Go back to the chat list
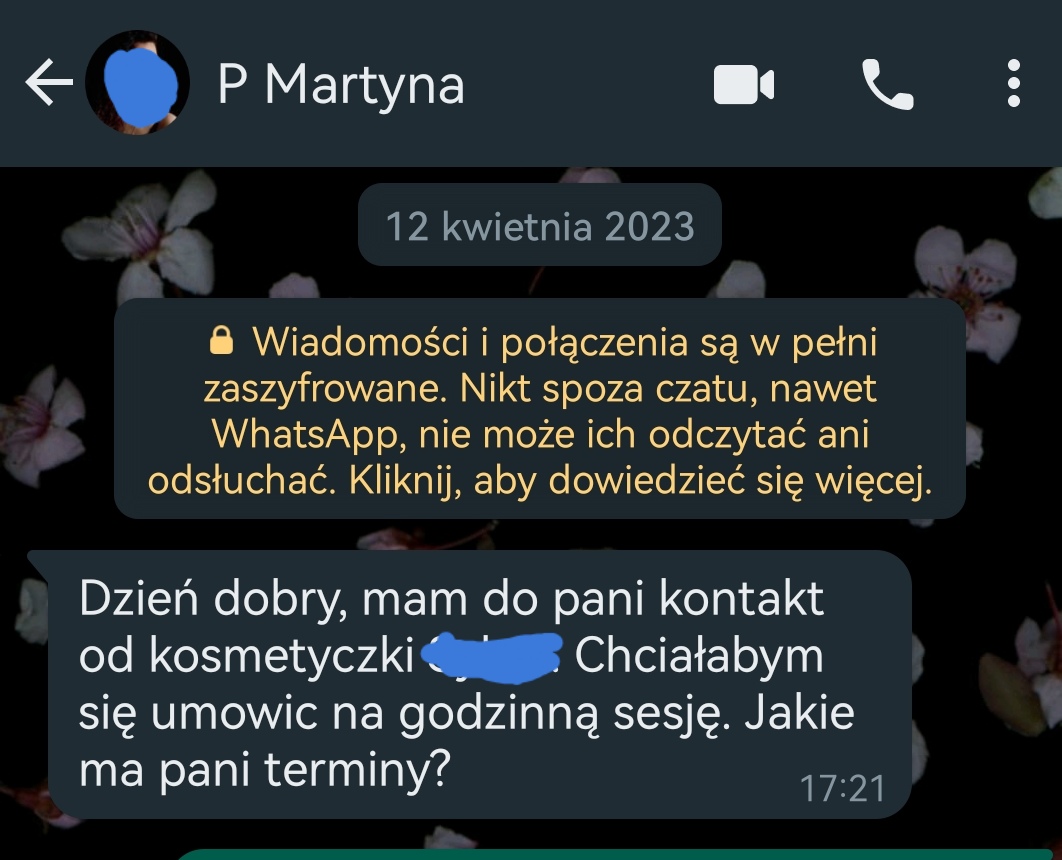 click(47, 84)
